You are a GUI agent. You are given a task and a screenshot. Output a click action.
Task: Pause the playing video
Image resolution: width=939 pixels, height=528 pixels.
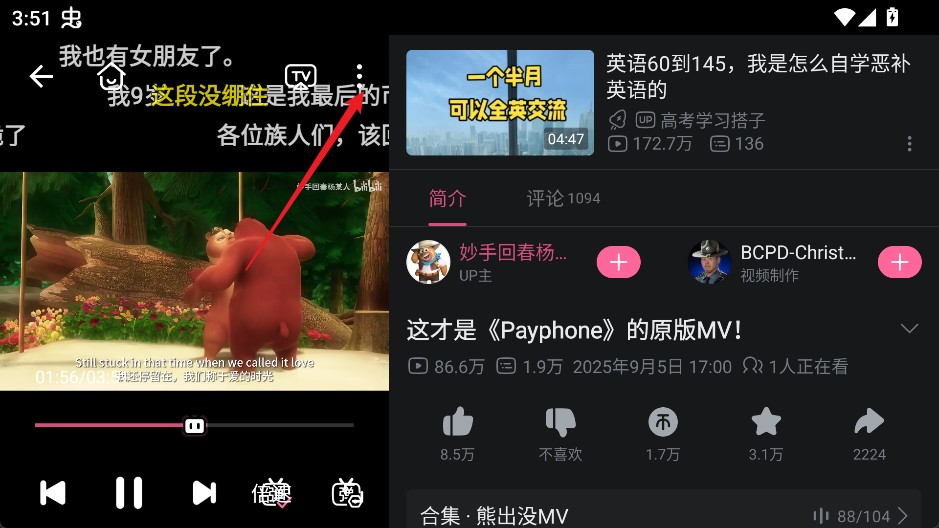[x=128, y=492]
